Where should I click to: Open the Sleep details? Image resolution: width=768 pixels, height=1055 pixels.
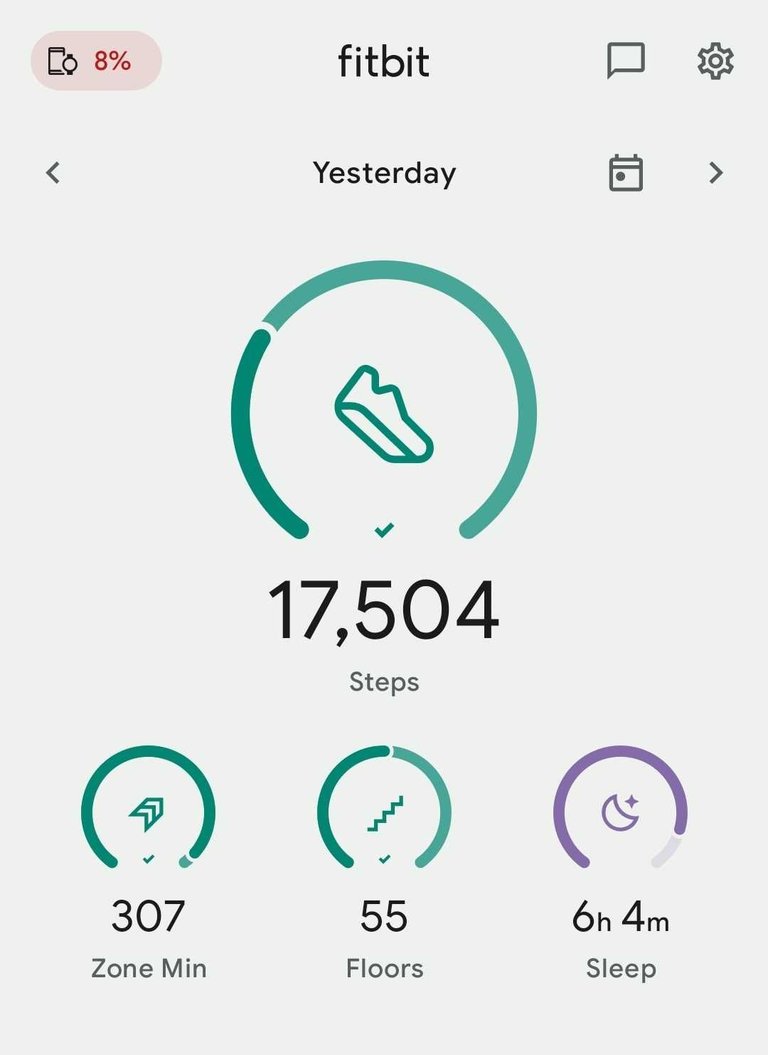tap(620, 812)
